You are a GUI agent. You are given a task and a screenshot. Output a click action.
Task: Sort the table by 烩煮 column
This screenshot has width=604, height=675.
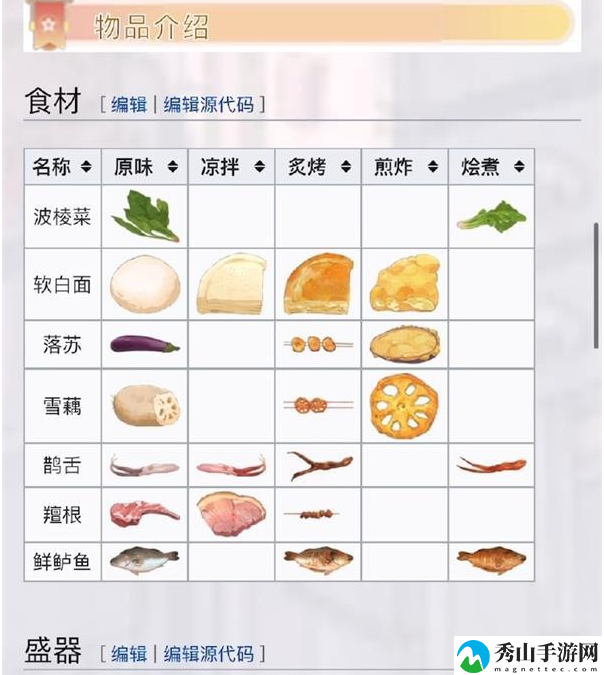pyautogui.click(x=518, y=167)
